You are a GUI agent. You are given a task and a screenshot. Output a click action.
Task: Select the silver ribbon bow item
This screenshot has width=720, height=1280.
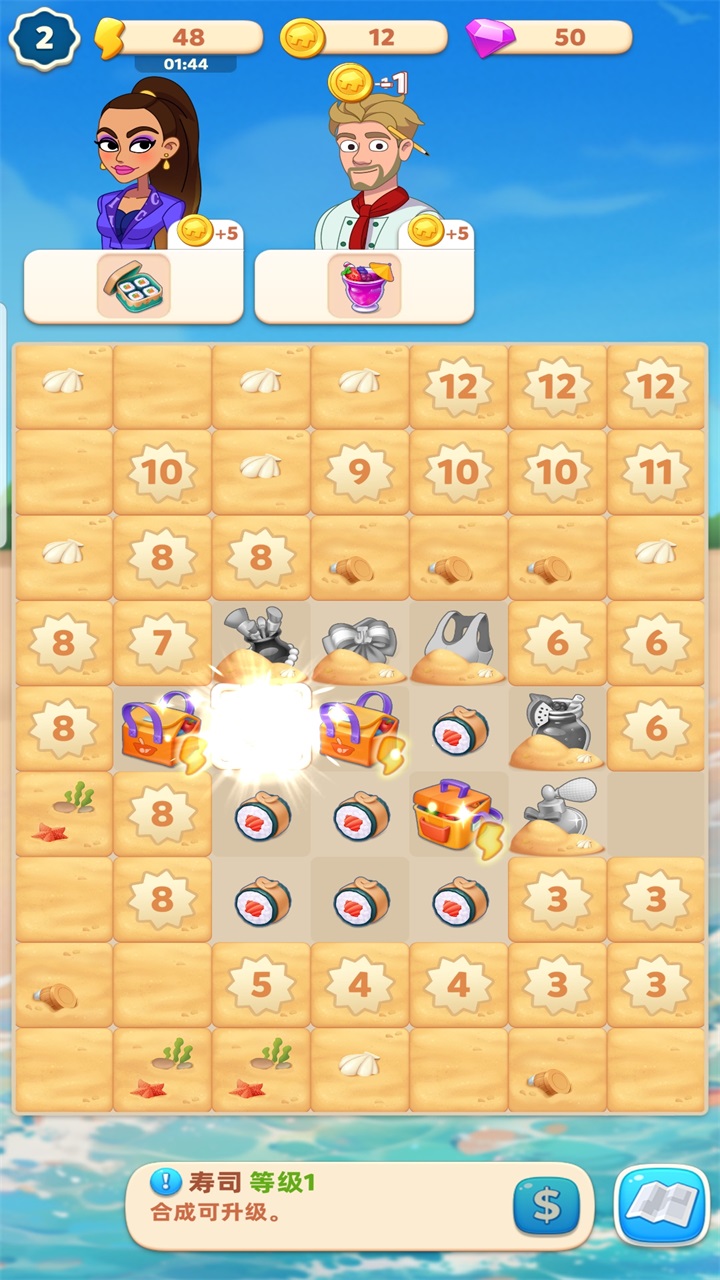point(360,642)
